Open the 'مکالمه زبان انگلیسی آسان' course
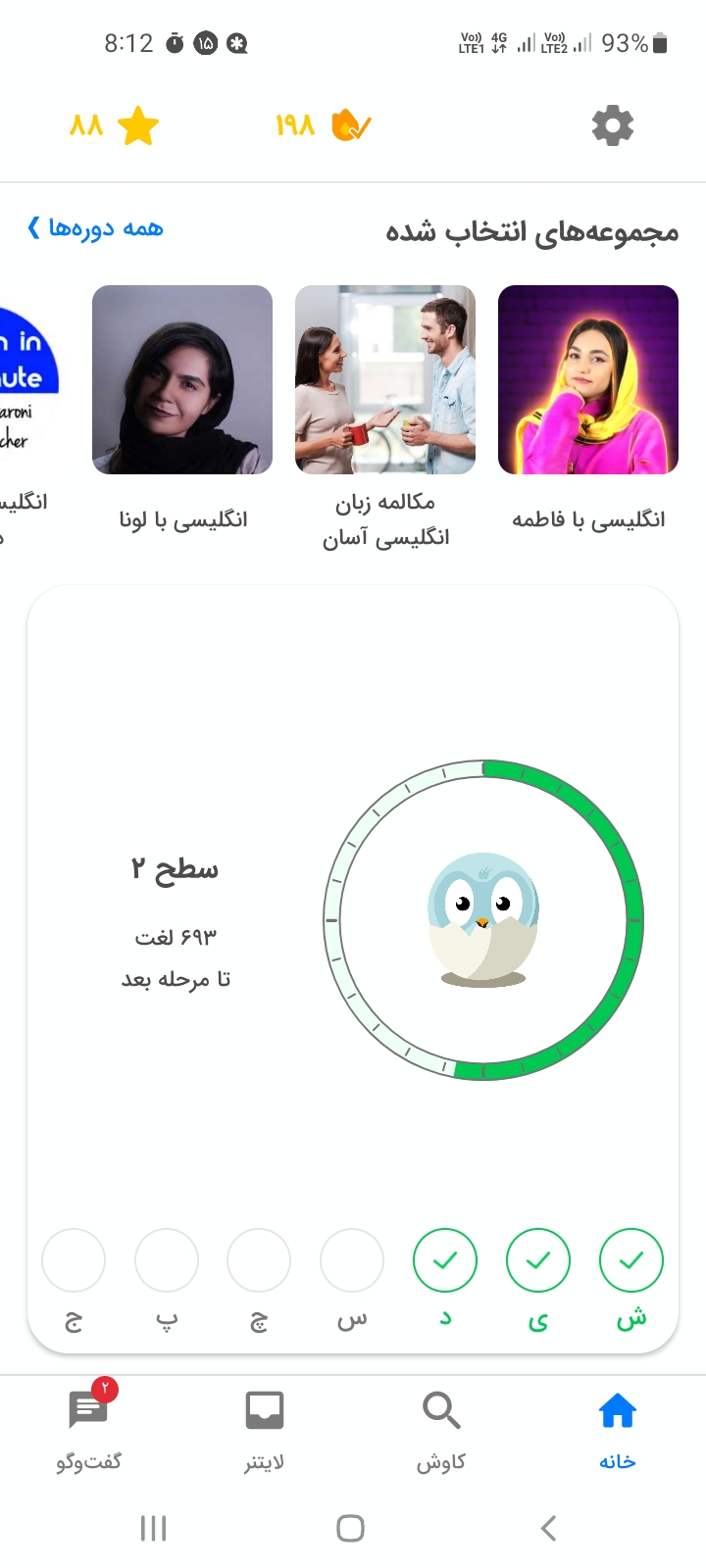The width and height of the screenshot is (706, 1568). click(385, 417)
